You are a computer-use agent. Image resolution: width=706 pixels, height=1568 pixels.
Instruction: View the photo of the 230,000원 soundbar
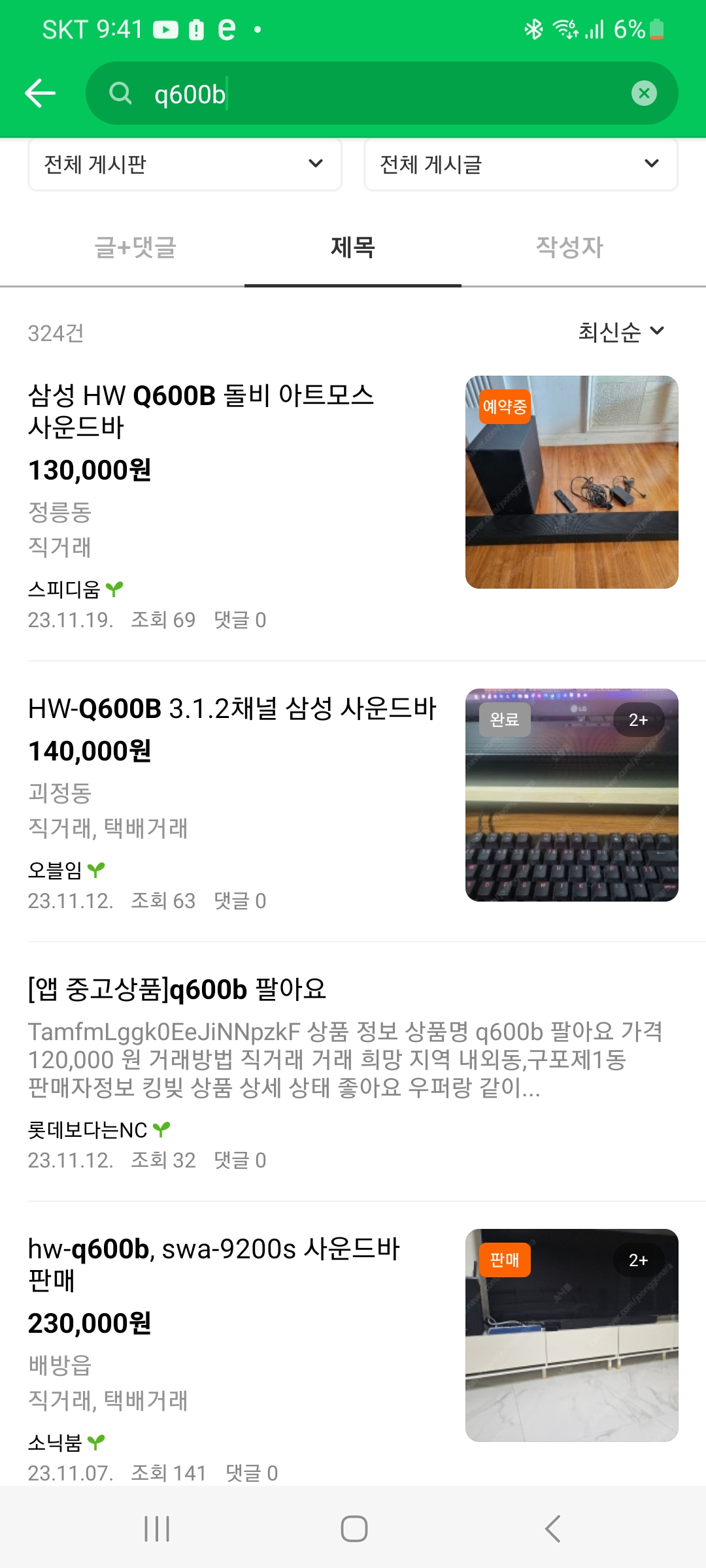(x=571, y=1335)
